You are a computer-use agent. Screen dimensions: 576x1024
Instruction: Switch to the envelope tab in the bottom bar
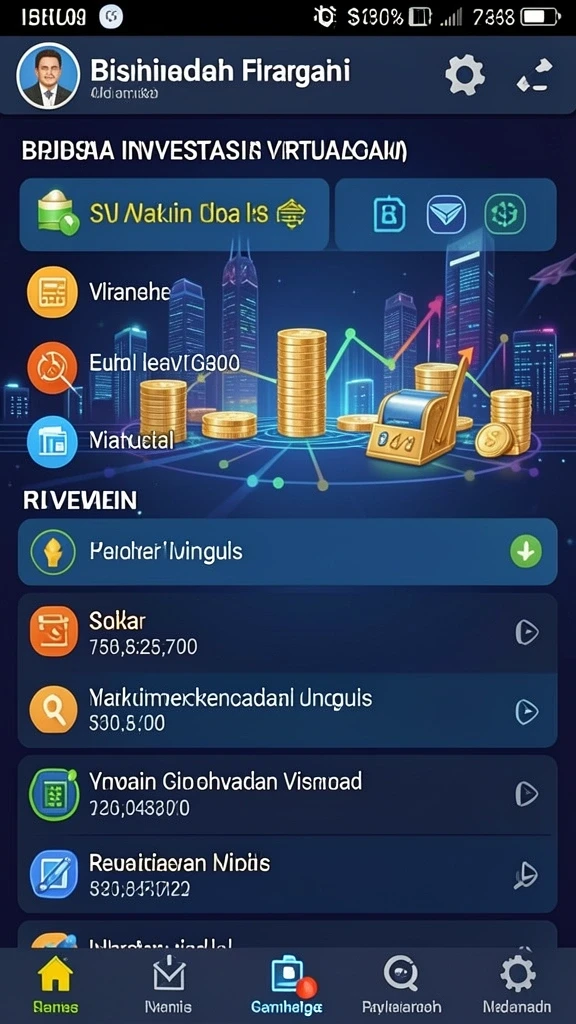click(x=168, y=984)
